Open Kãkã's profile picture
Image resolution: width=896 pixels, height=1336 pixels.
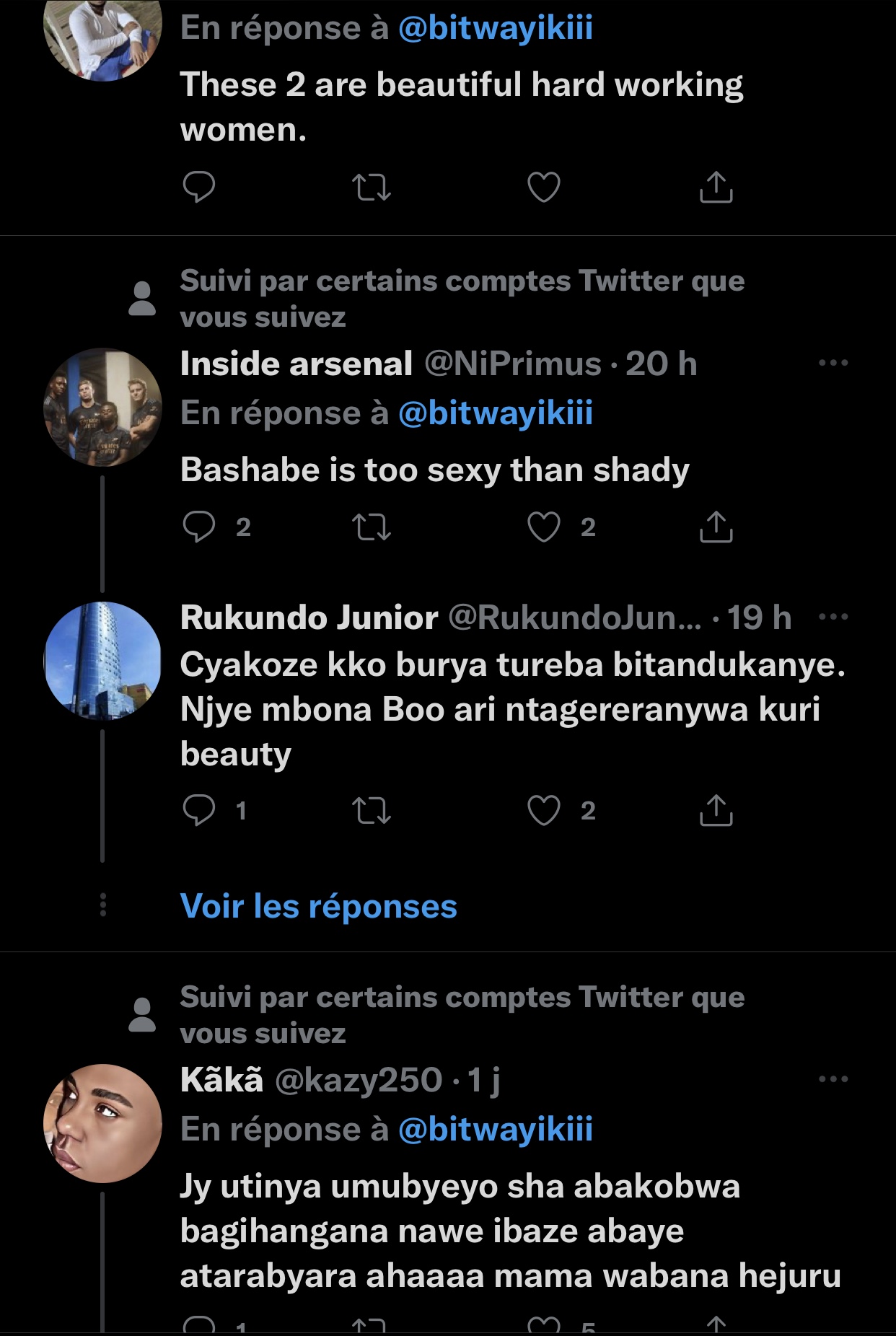coord(102,1123)
